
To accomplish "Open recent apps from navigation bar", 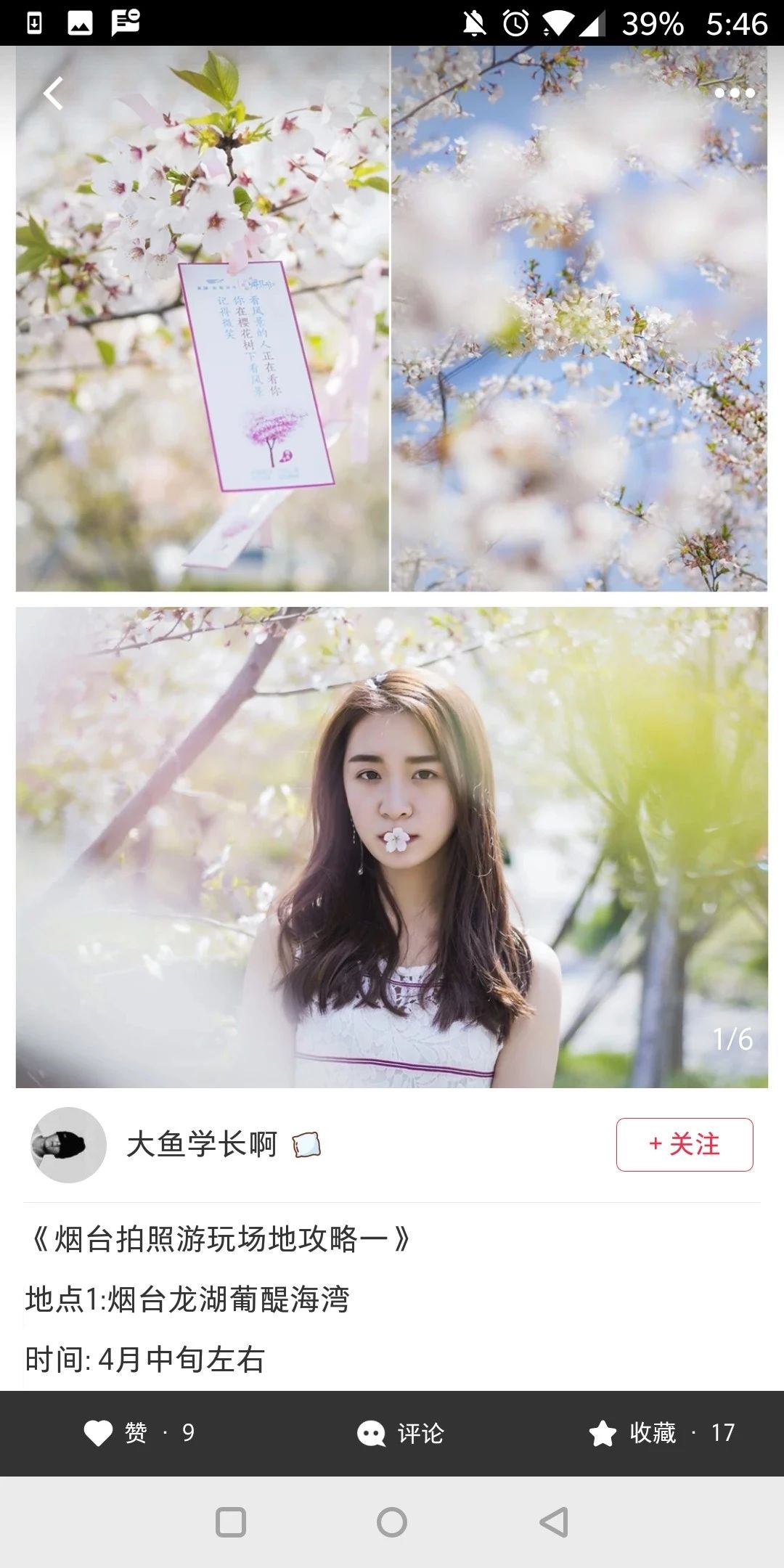I will [231, 1522].
